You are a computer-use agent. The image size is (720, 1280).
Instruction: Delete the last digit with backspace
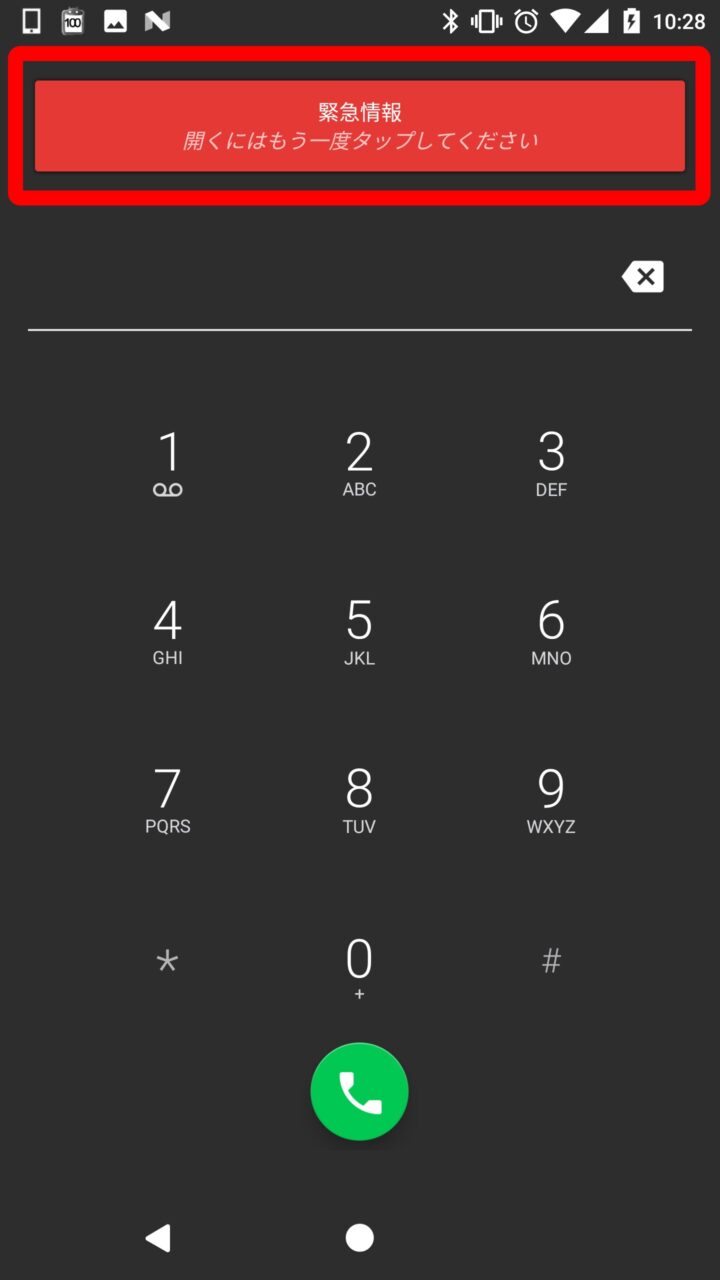[643, 277]
